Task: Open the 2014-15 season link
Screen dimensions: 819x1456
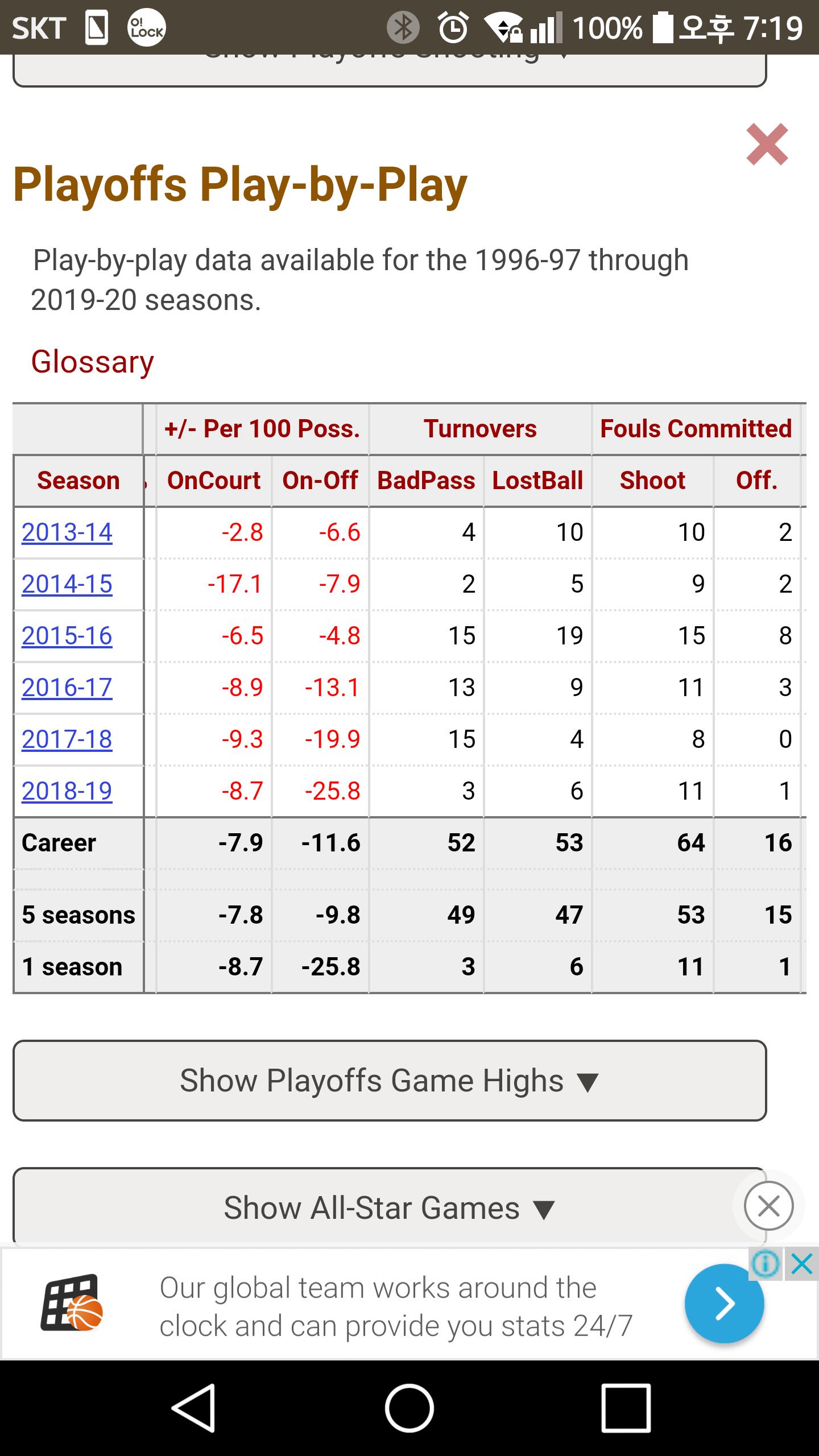Action: click(x=67, y=584)
